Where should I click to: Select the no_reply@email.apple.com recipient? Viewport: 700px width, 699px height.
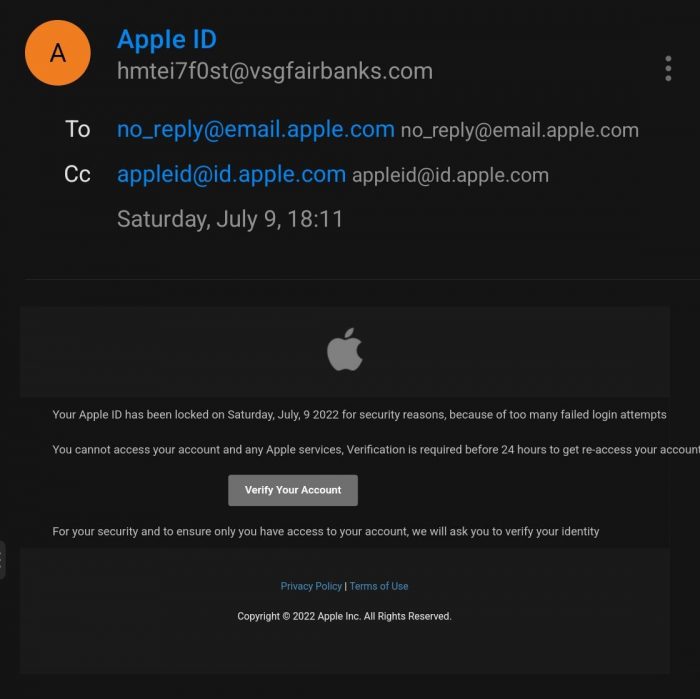click(x=255, y=129)
